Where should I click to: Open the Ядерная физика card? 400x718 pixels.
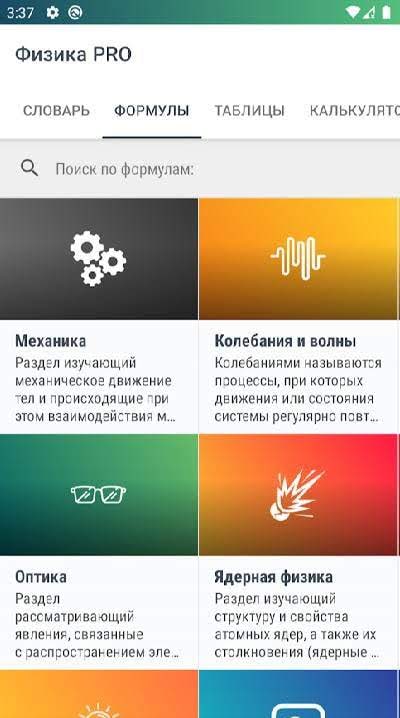(298, 552)
